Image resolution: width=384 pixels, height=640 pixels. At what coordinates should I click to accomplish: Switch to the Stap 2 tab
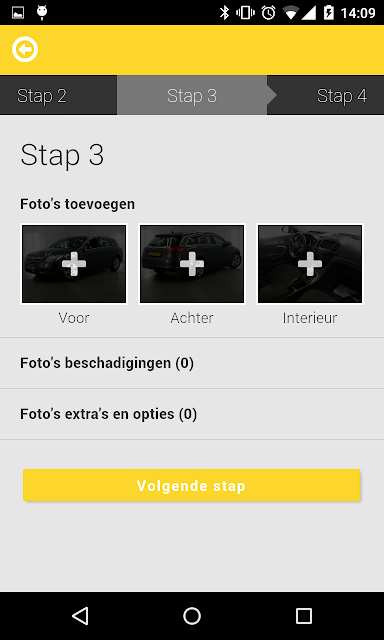point(58,96)
